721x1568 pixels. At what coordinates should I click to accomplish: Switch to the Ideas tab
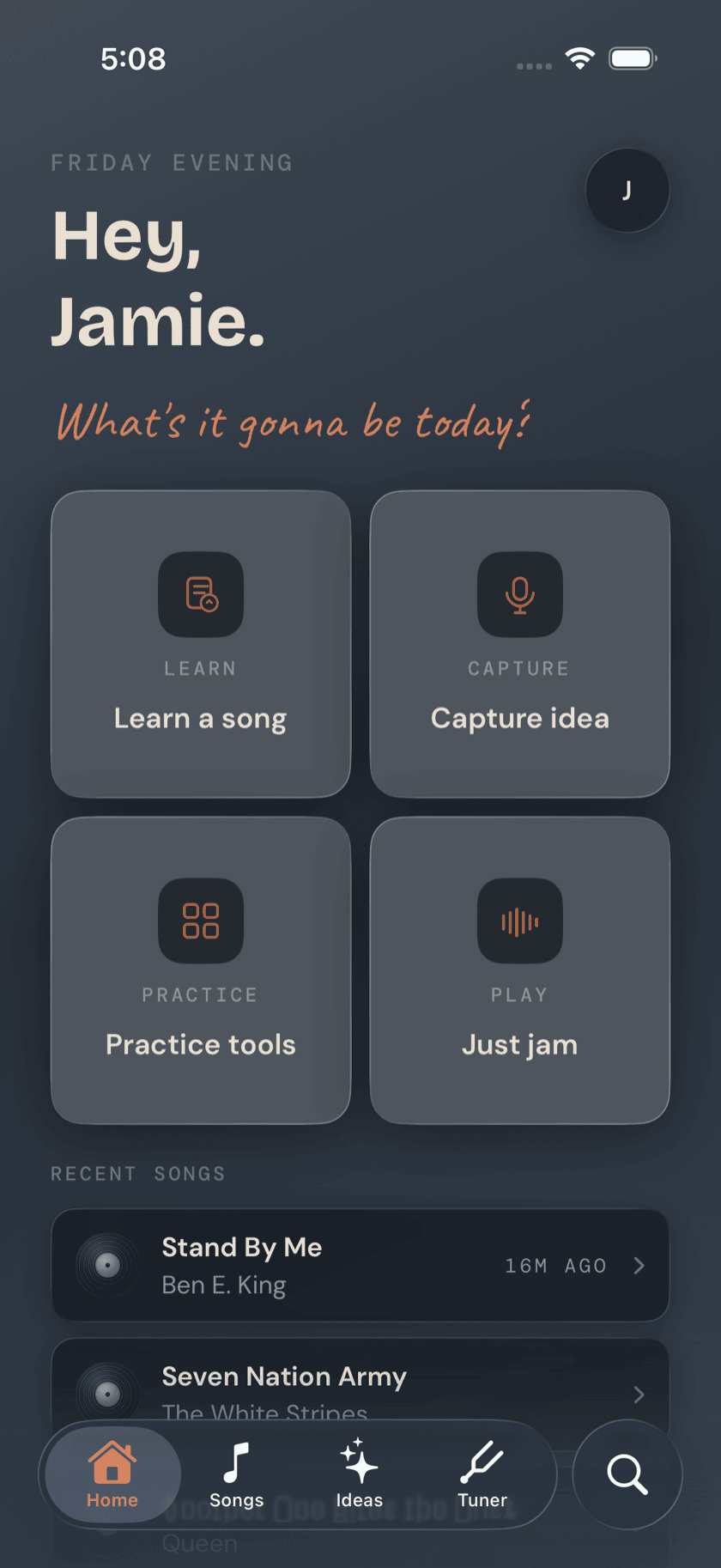pyautogui.click(x=360, y=1474)
